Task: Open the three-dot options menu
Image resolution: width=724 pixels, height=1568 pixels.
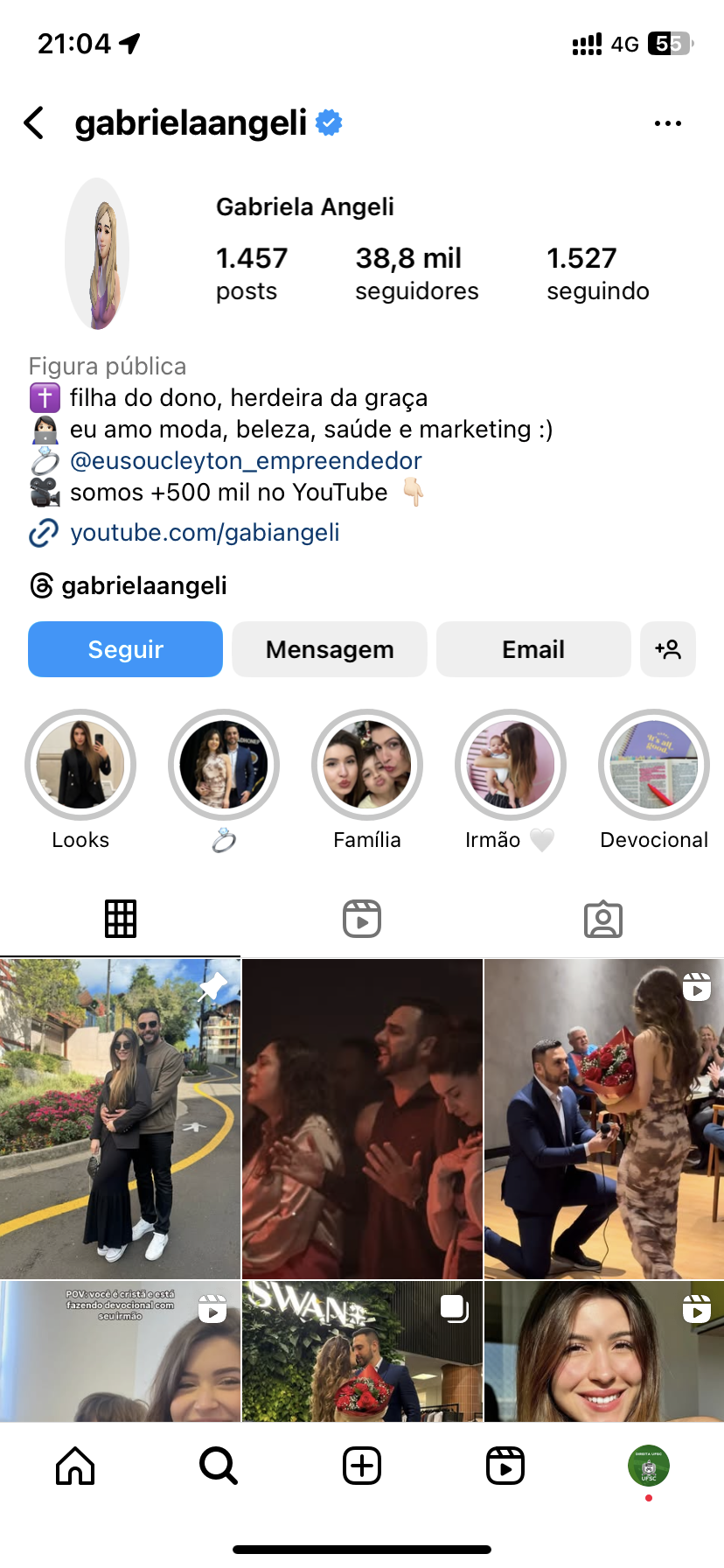Action: pos(667,123)
